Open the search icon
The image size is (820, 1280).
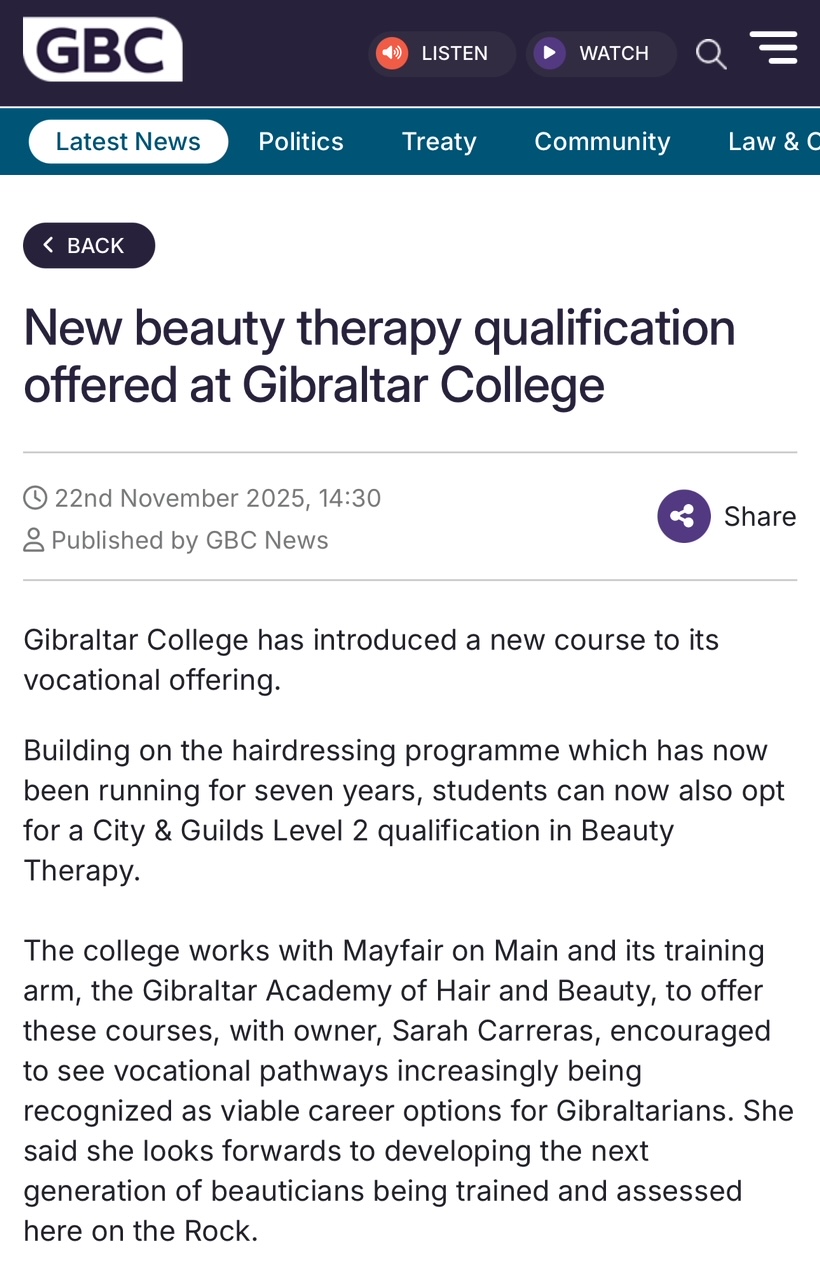[710, 54]
